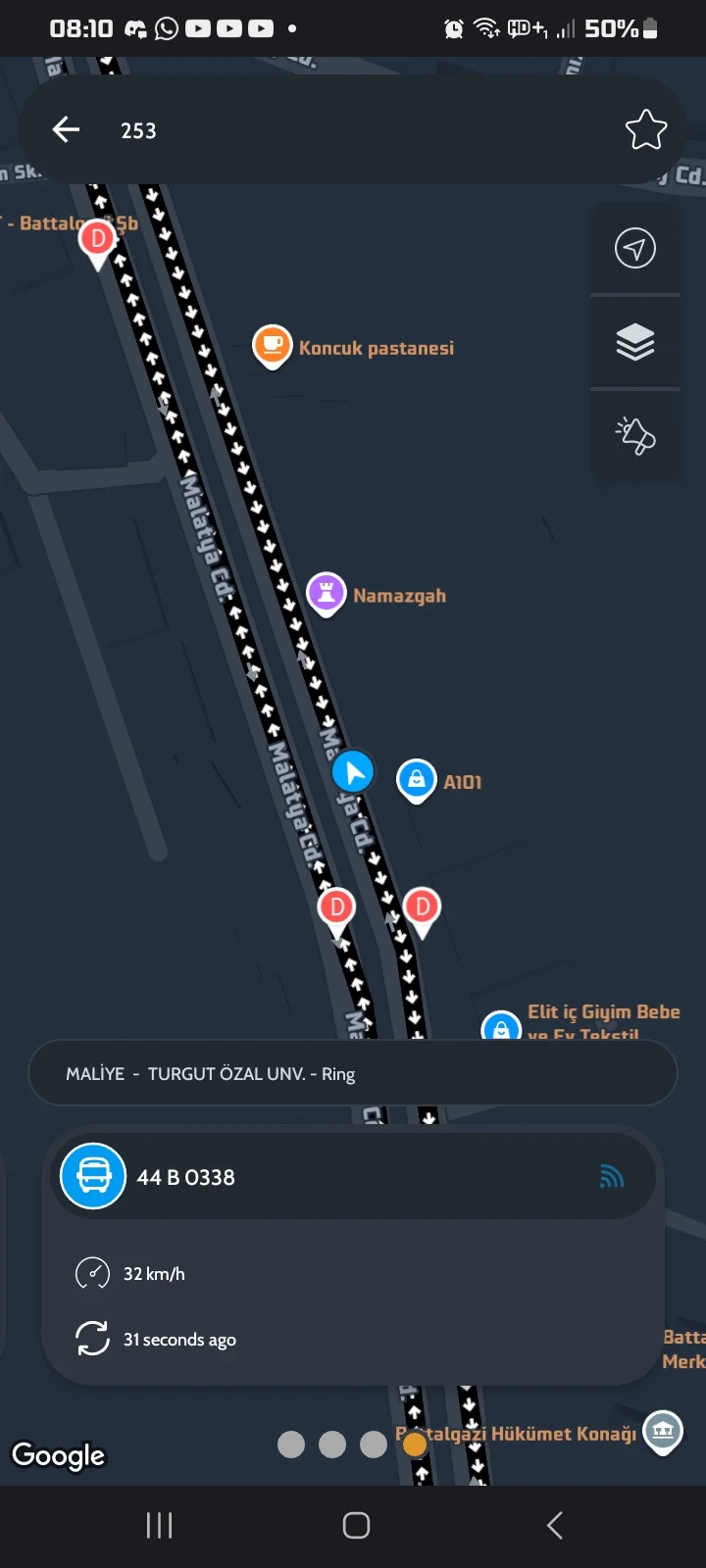The height and width of the screenshot is (1568, 706).
Task: Open Battalgazi Hükümet Konağı marker
Action: pos(662,1431)
